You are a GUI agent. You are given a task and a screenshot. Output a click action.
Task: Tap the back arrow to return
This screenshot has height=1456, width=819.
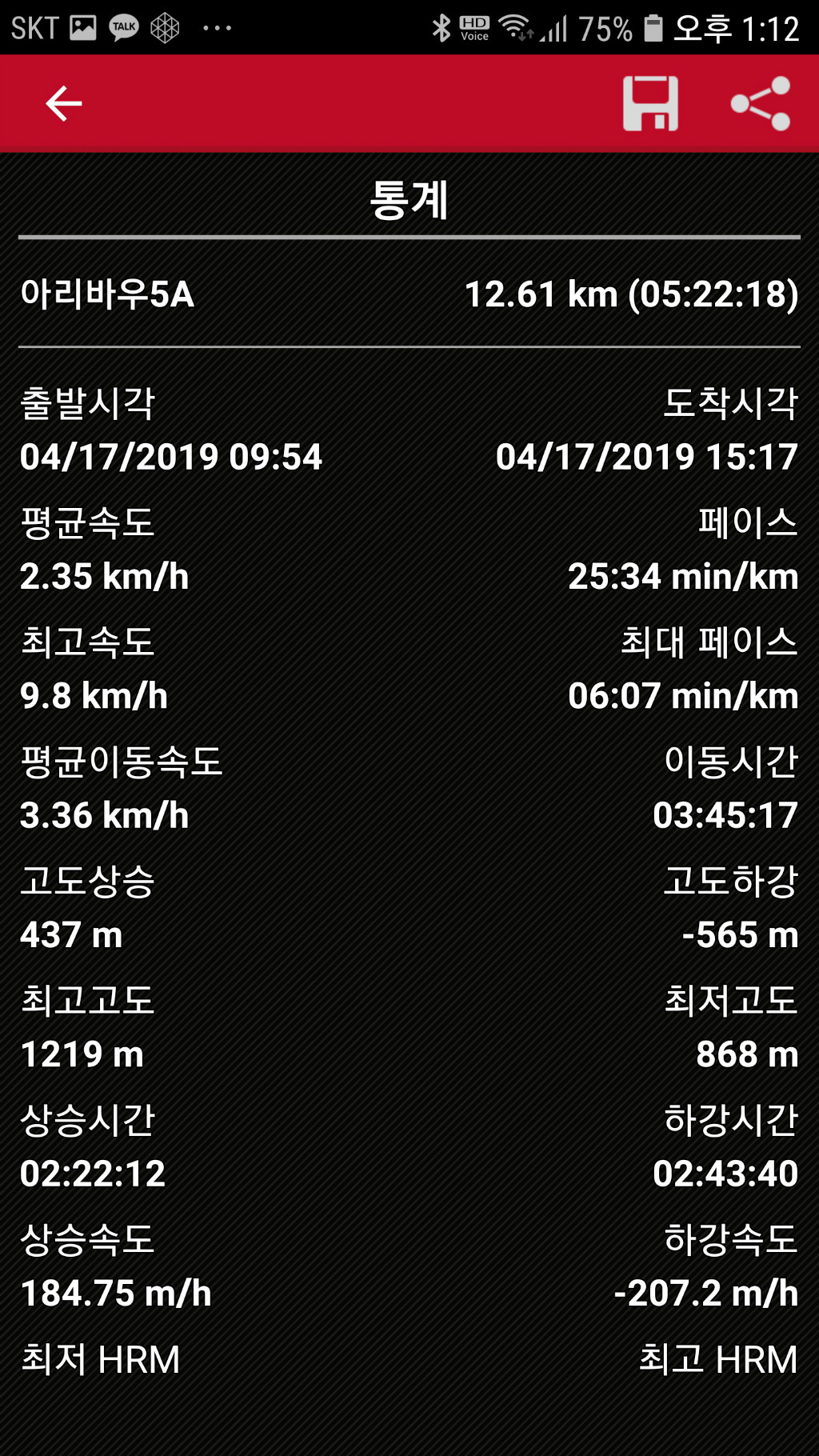coord(62,102)
